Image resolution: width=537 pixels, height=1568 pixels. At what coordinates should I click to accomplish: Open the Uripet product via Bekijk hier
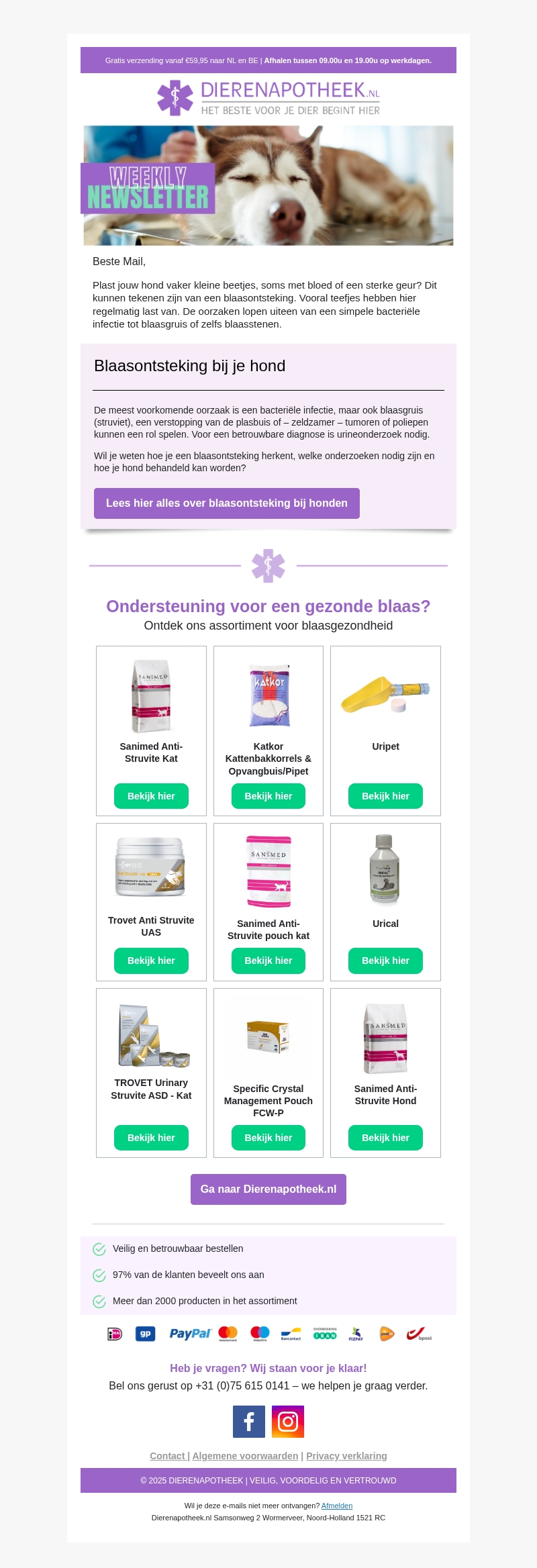(385, 795)
